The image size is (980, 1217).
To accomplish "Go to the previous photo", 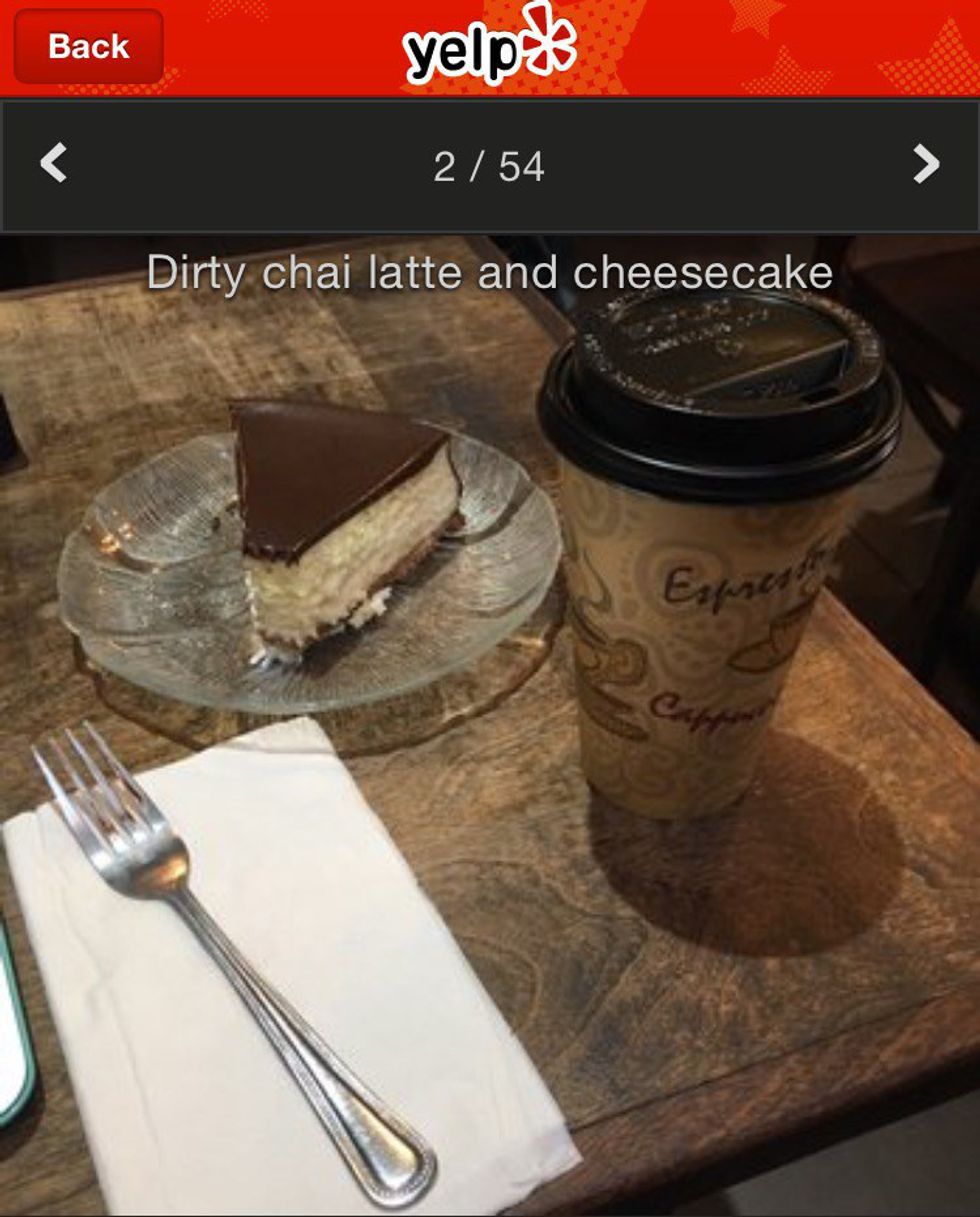I will click(54, 164).
